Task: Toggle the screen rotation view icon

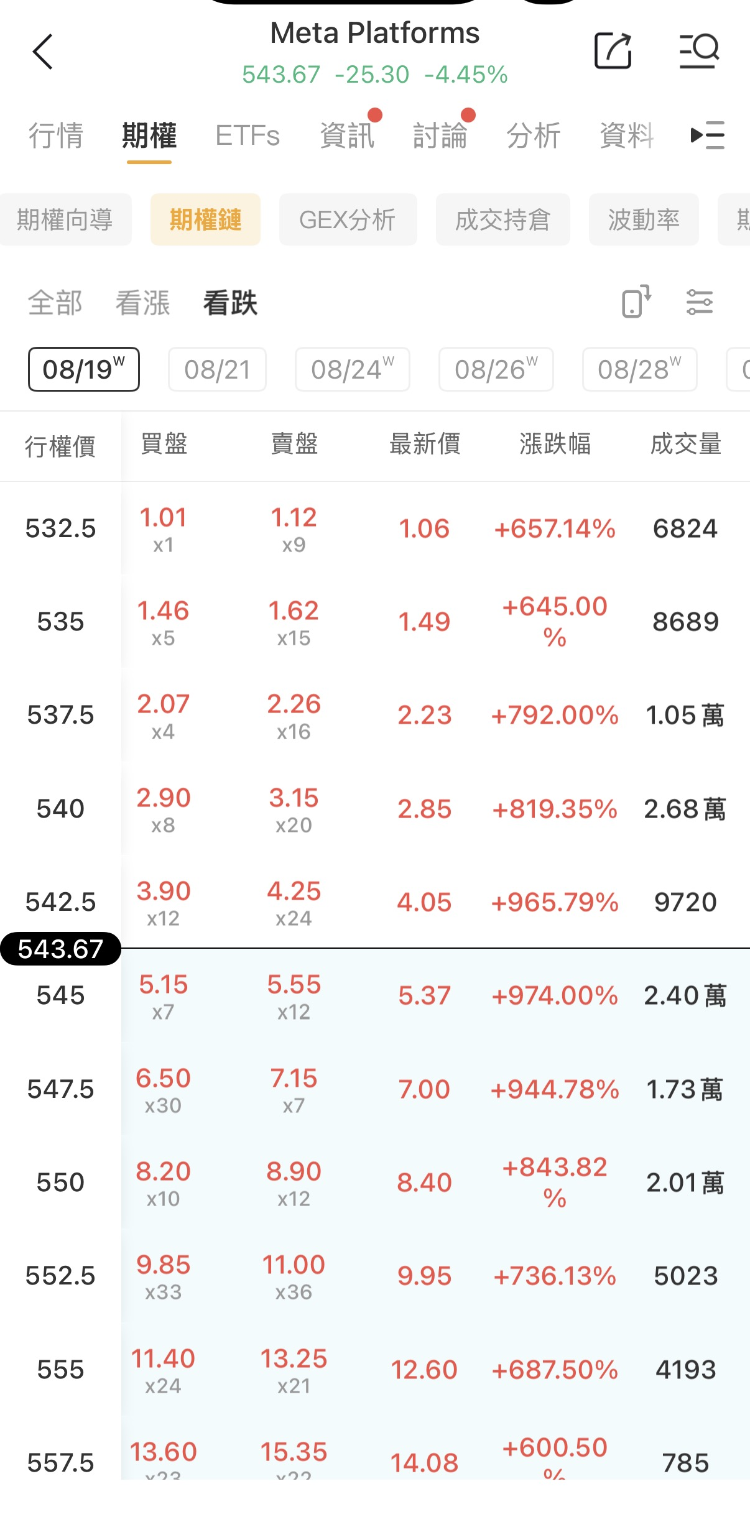Action: [636, 301]
